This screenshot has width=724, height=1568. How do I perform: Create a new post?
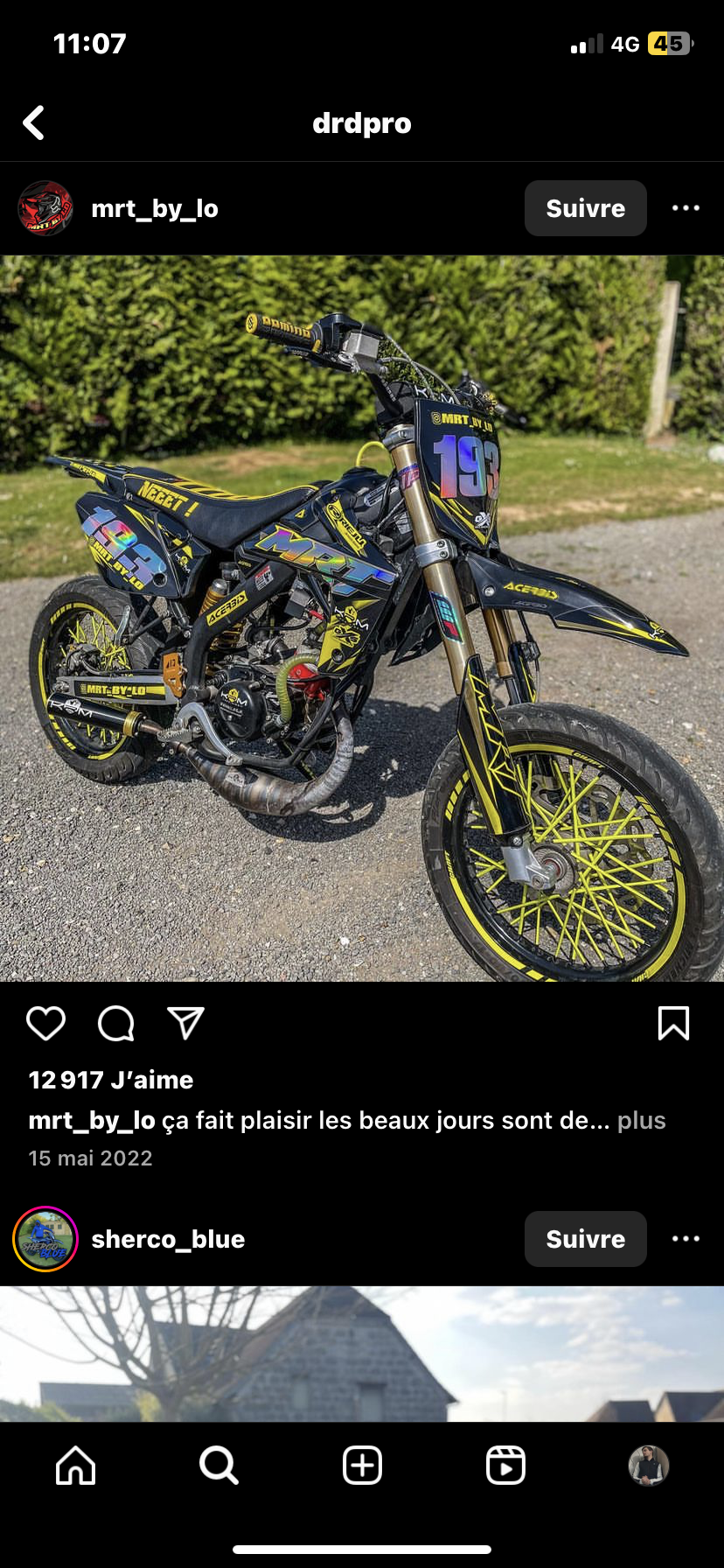(x=362, y=1465)
